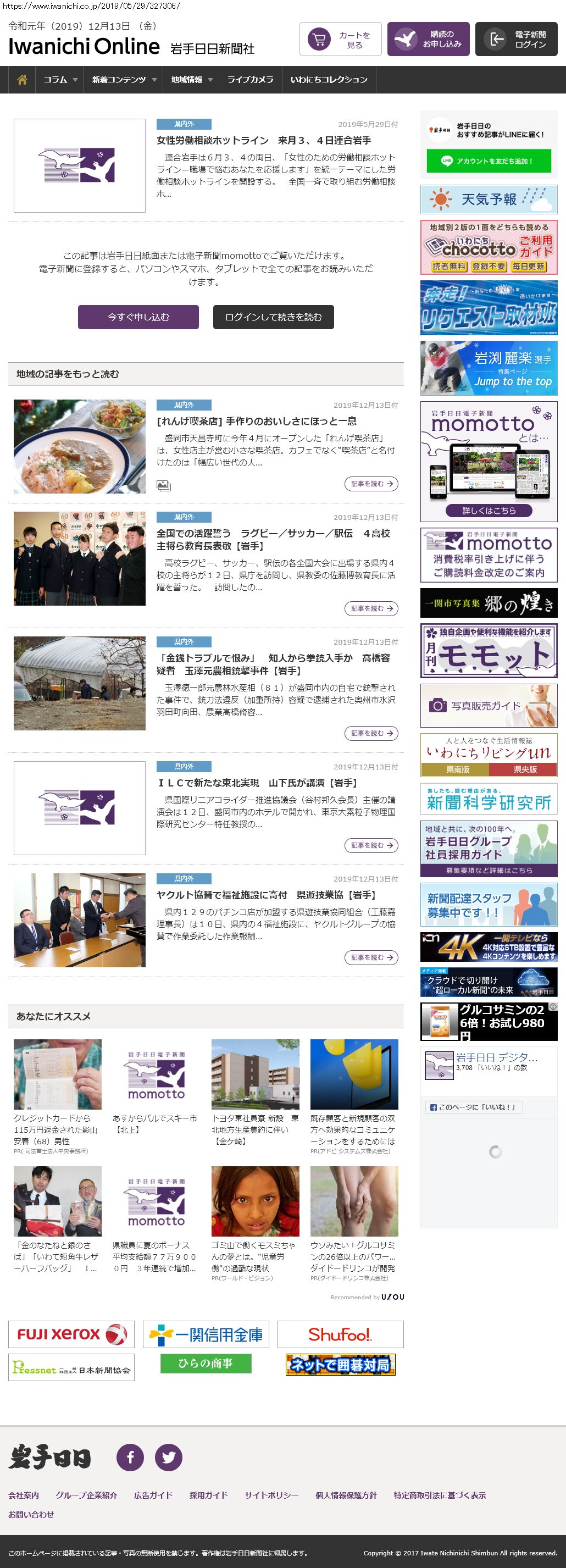Viewport: 566px width, 1568px height.
Task: Open いわにちコレクション
Action: [x=329, y=80]
